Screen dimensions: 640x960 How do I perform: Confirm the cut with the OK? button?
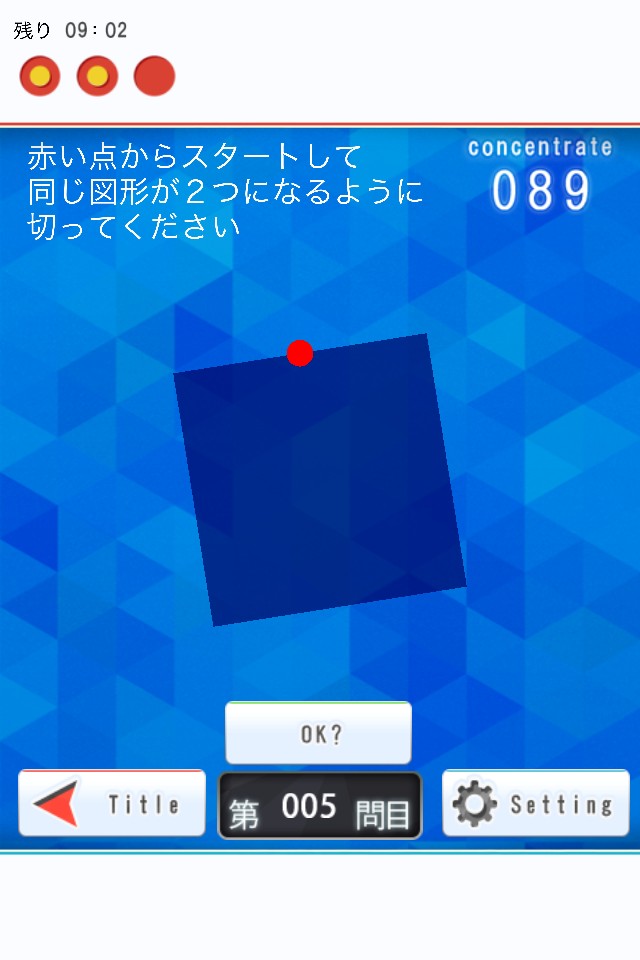318,733
